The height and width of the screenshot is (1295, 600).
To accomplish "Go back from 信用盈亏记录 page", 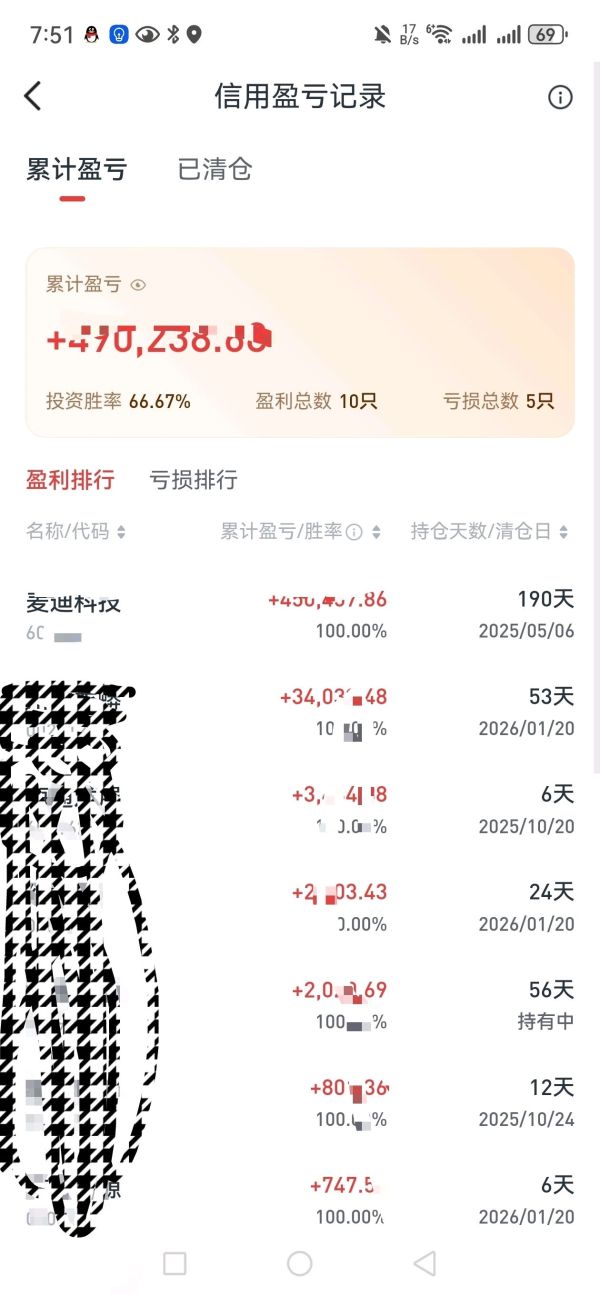I will pyautogui.click(x=33, y=97).
